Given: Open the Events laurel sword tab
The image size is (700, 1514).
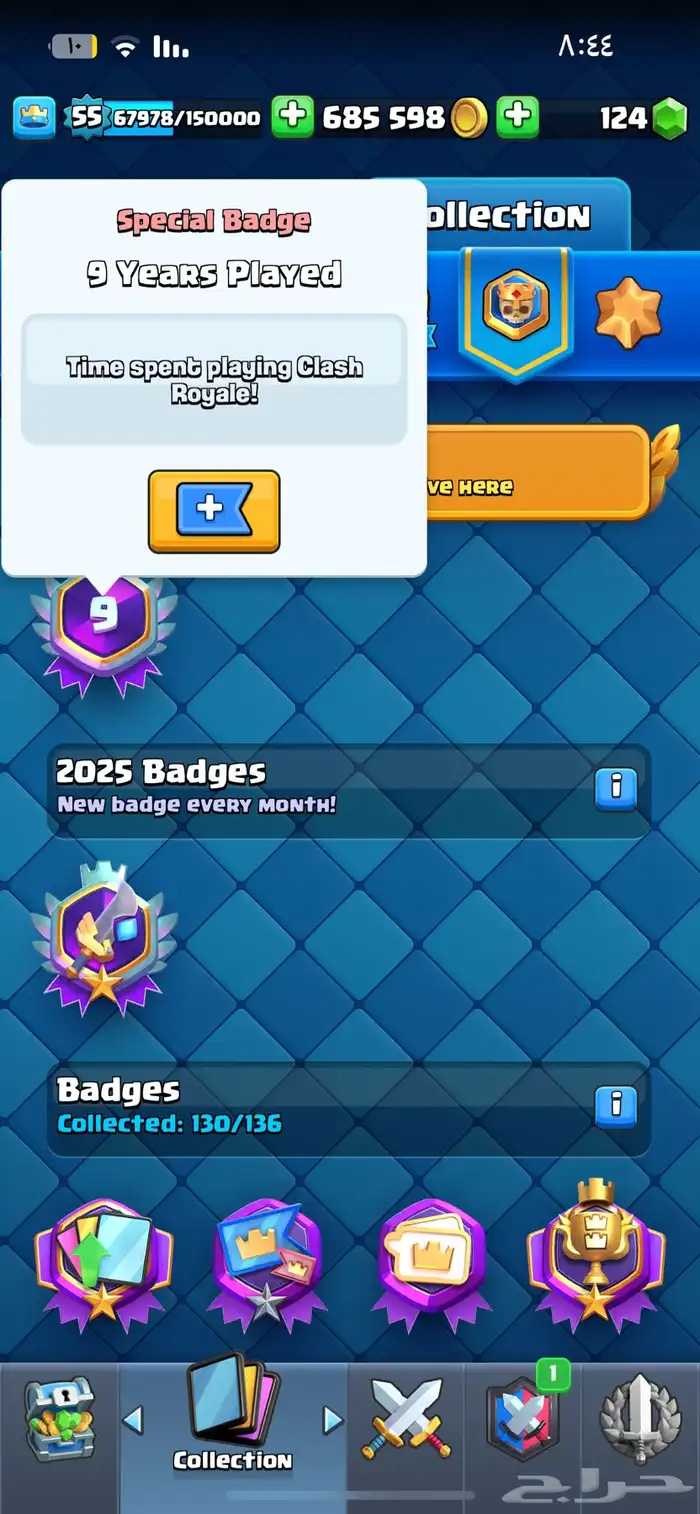Looking at the screenshot, I should [x=640, y=1420].
